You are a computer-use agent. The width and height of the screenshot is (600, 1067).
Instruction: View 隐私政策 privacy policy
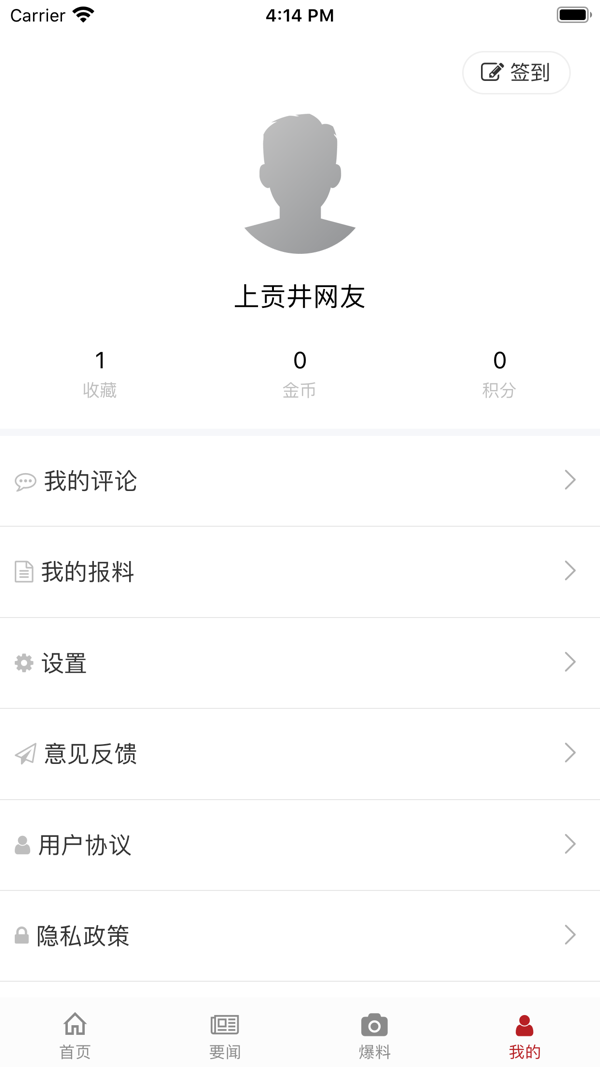point(300,936)
